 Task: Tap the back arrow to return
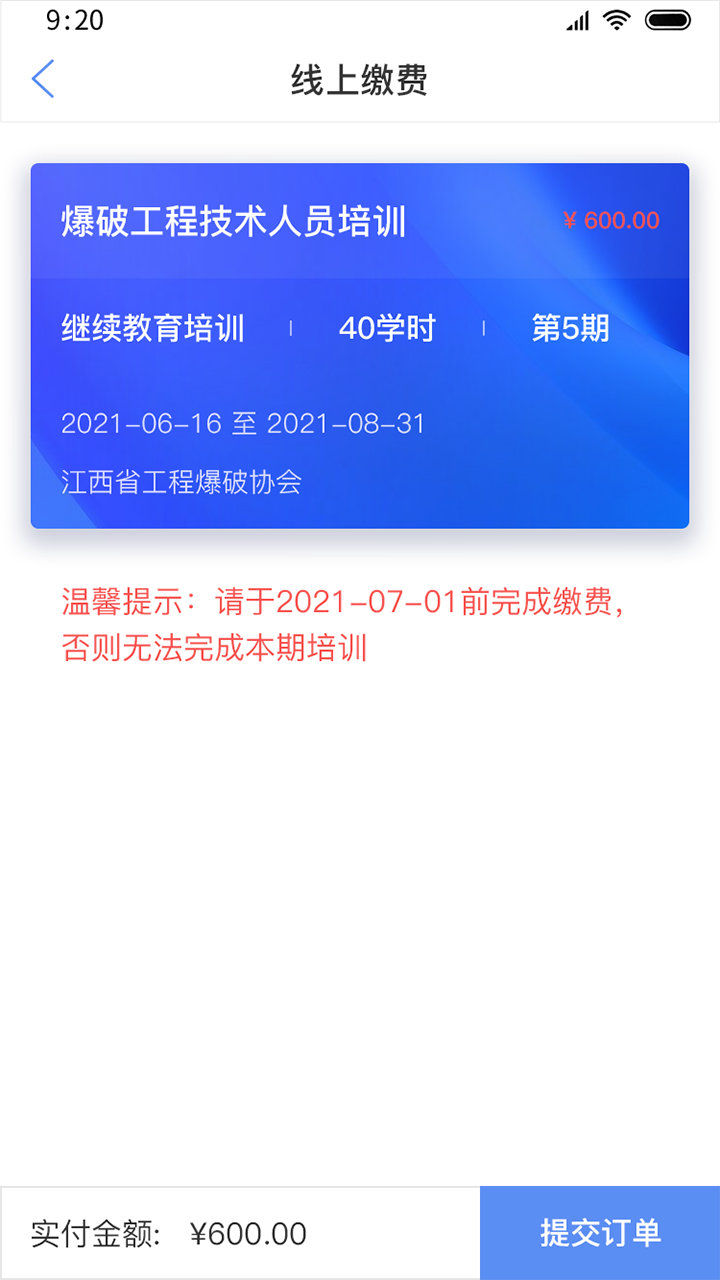(43, 79)
